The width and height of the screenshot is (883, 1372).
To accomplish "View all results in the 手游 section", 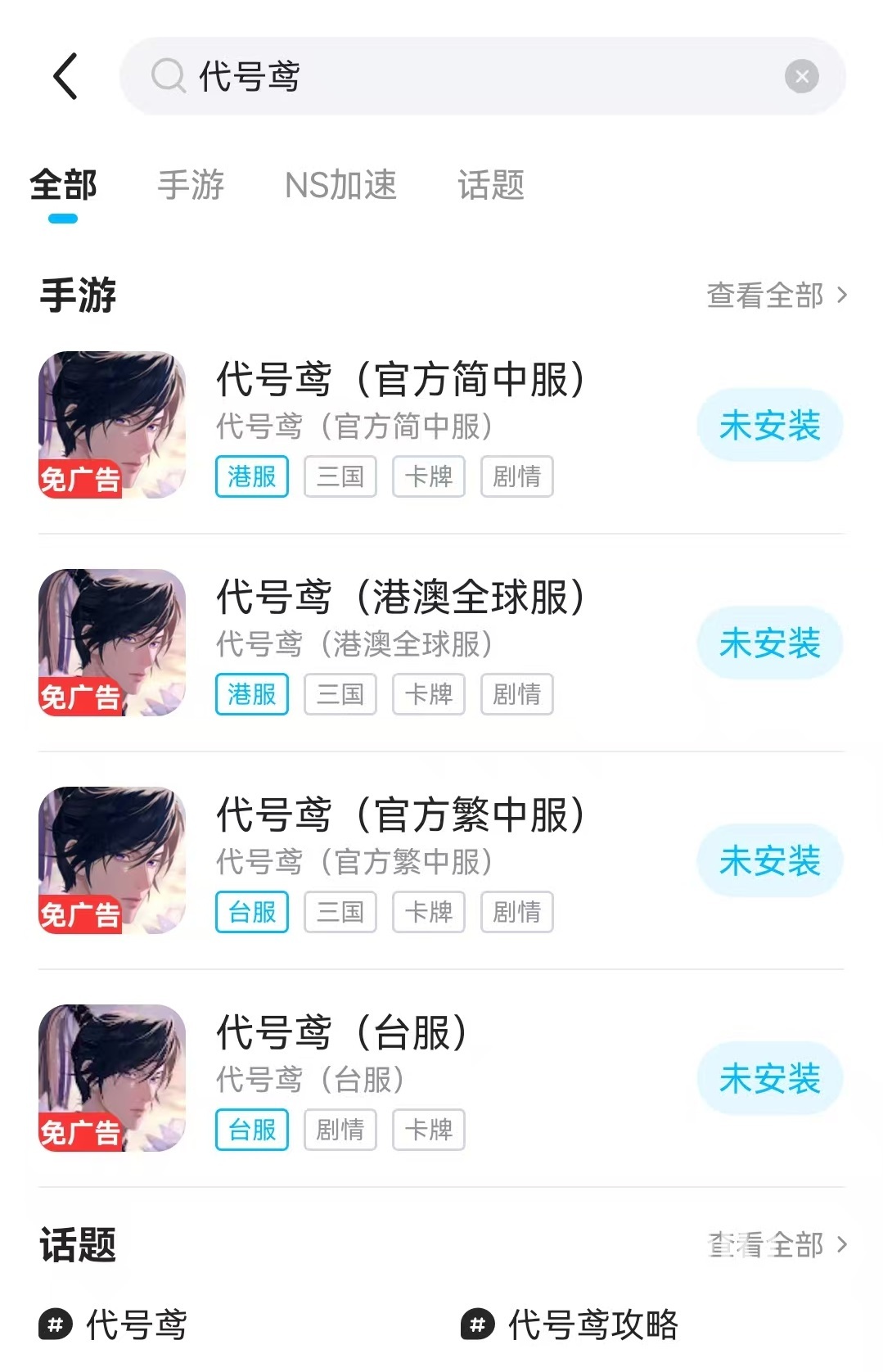I will pyautogui.click(x=776, y=296).
